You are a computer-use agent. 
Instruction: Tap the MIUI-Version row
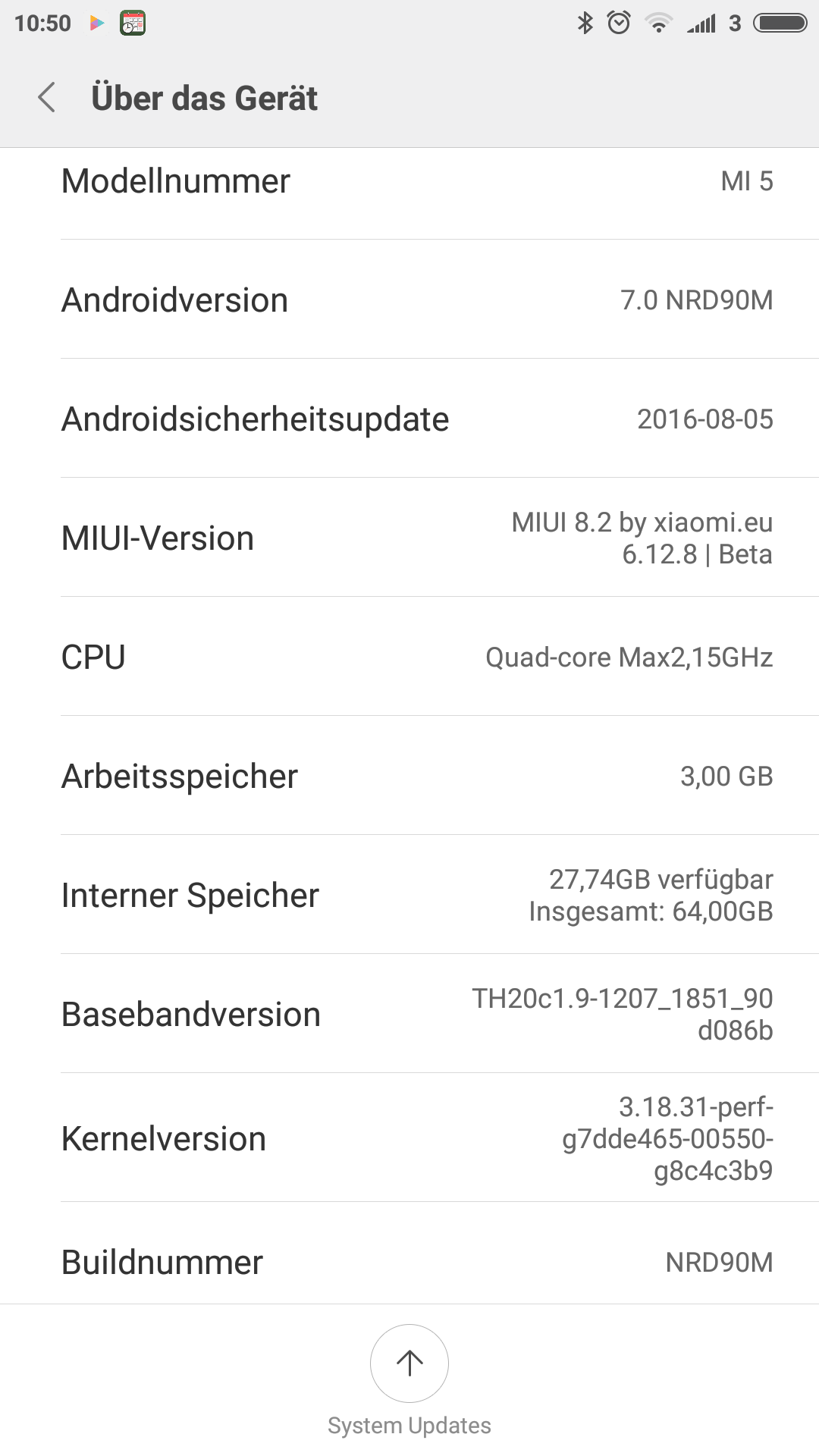coord(409,537)
